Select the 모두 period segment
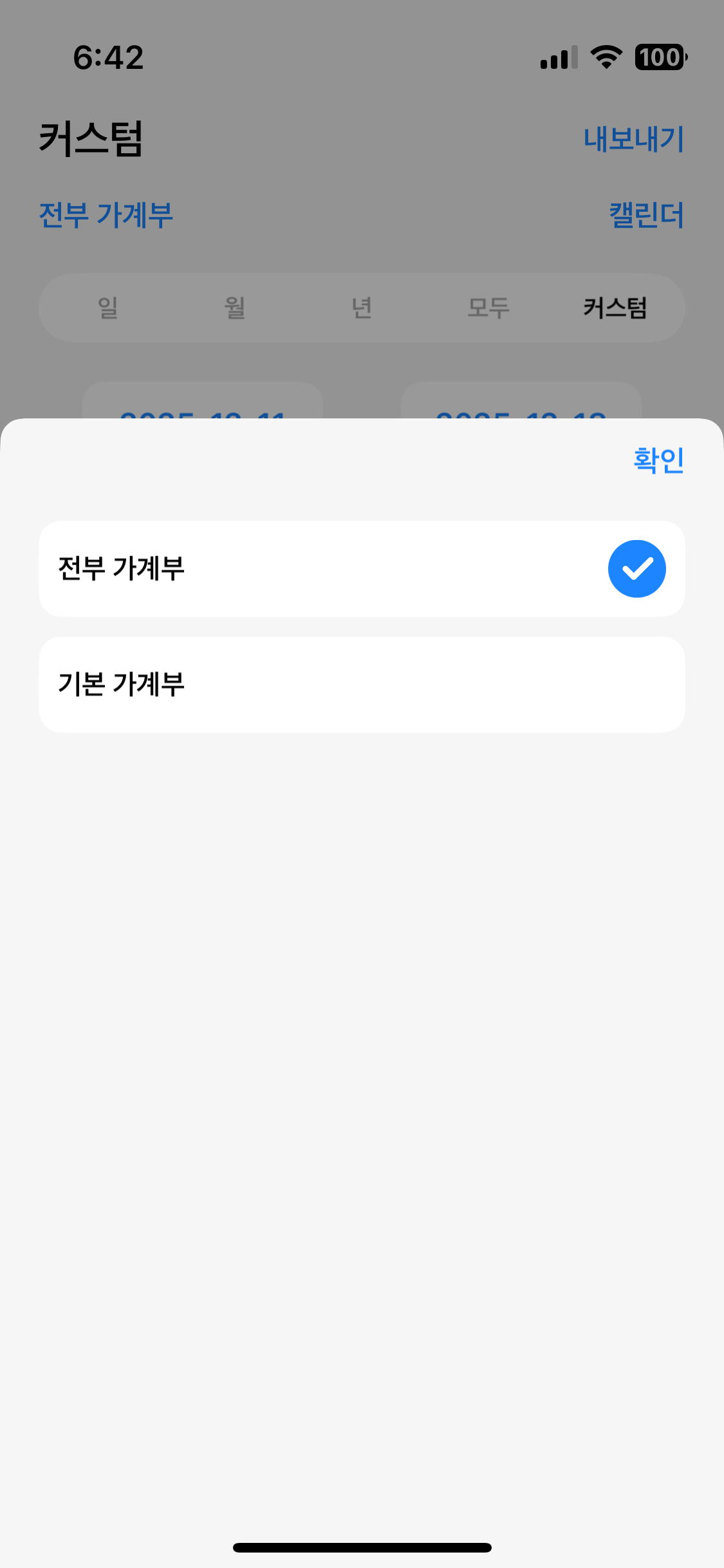This screenshot has height=1568, width=724. (x=487, y=308)
